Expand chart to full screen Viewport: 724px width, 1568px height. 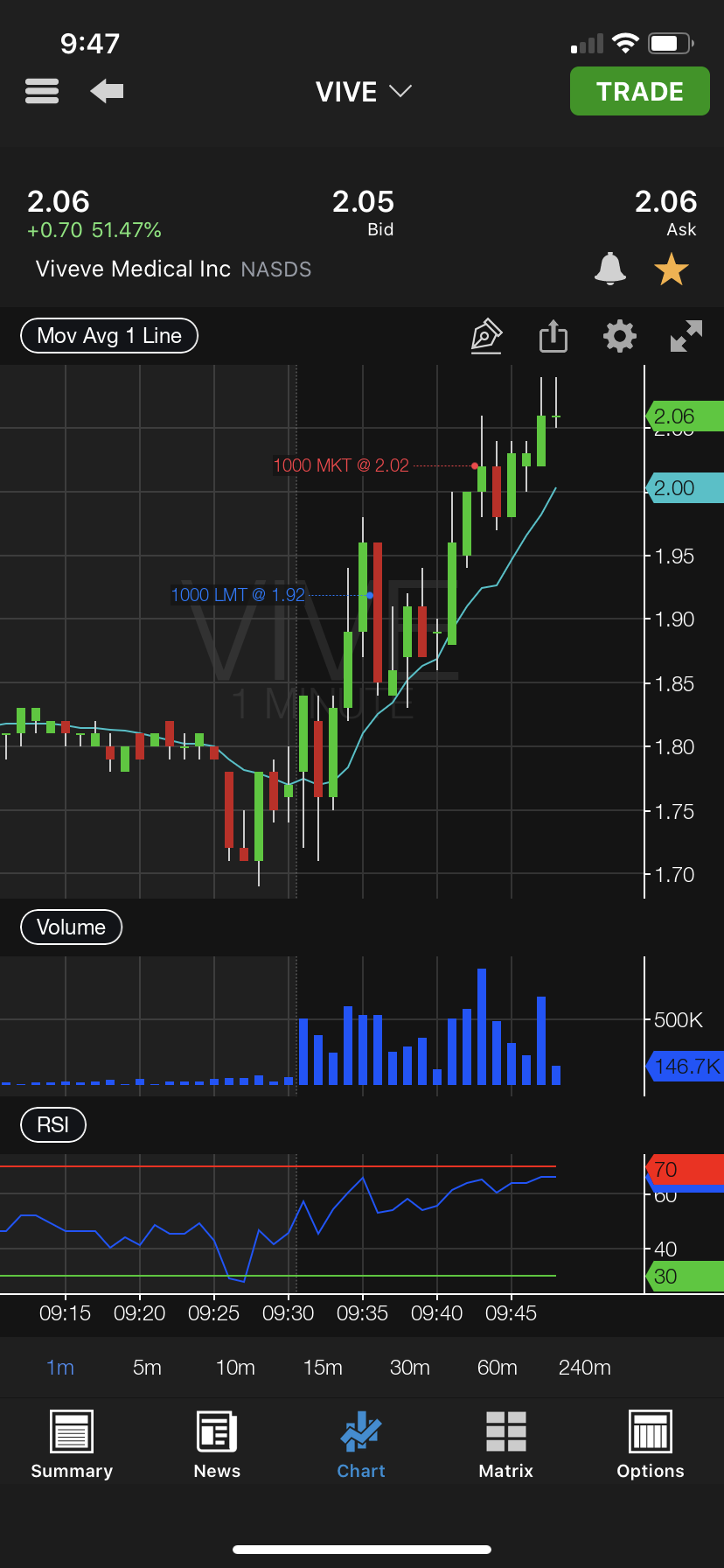click(x=686, y=336)
